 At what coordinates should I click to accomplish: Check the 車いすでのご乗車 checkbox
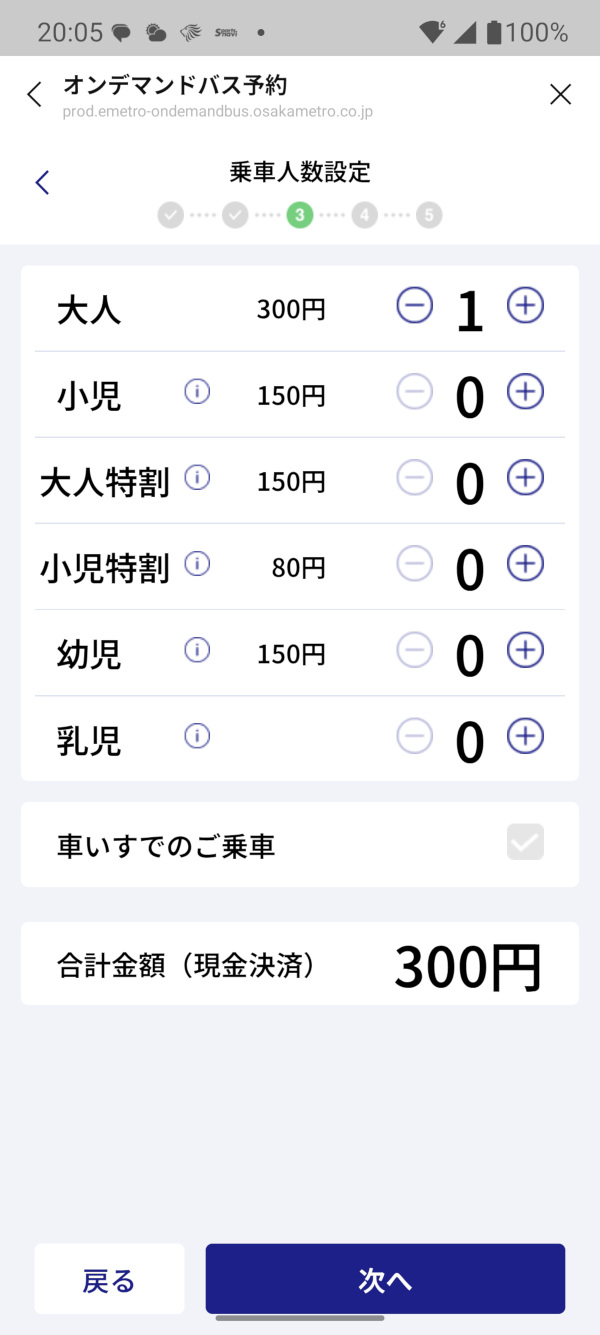point(526,842)
